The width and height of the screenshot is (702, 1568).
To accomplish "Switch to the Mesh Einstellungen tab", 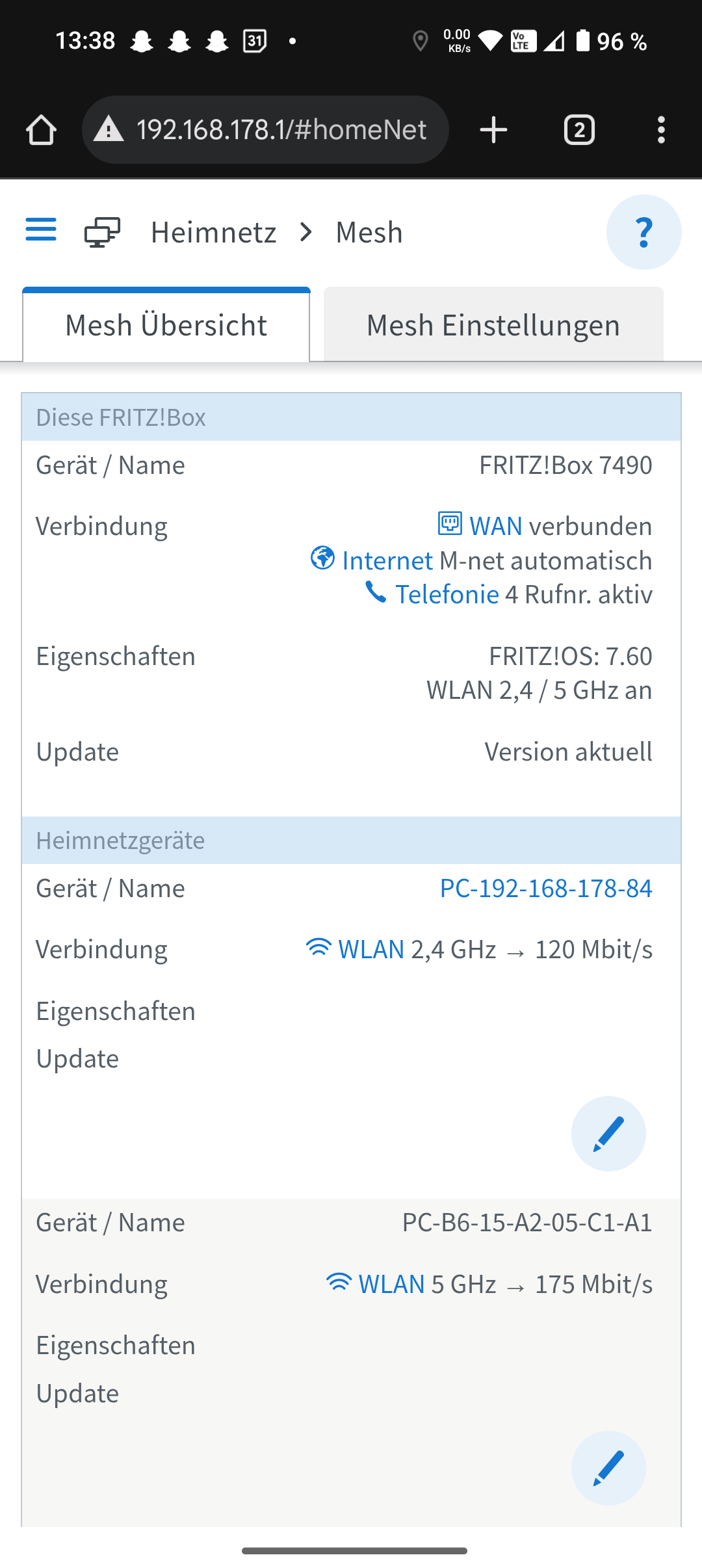I will click(493, 325).
